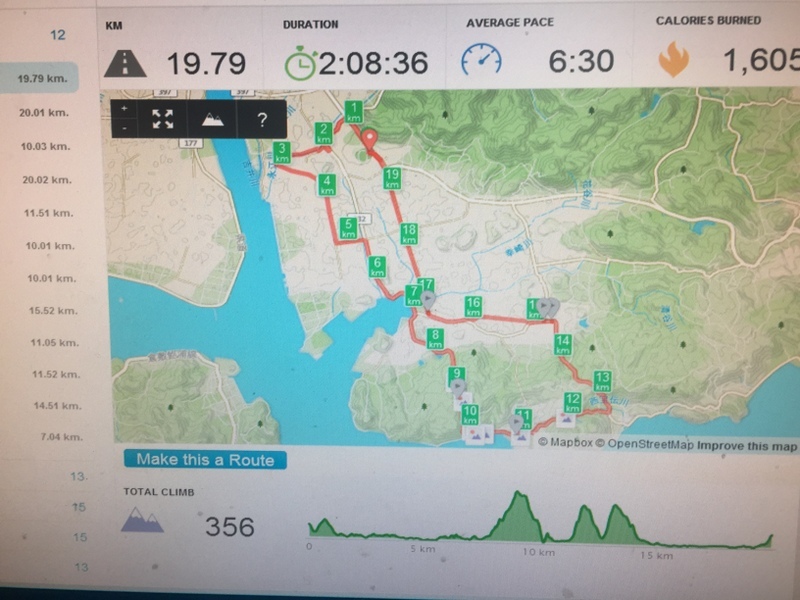Open the 20.01 km workout
Screen dimensions: 800x600
tap(44, 113)
